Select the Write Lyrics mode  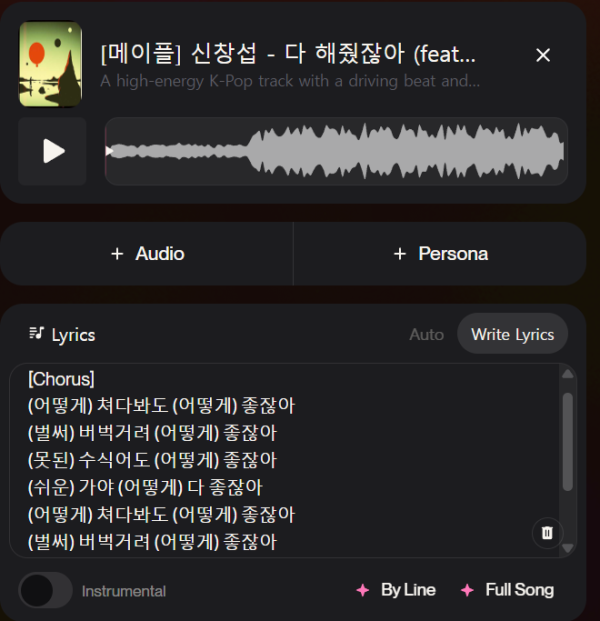pyautogui.click(x=512, y=334)
